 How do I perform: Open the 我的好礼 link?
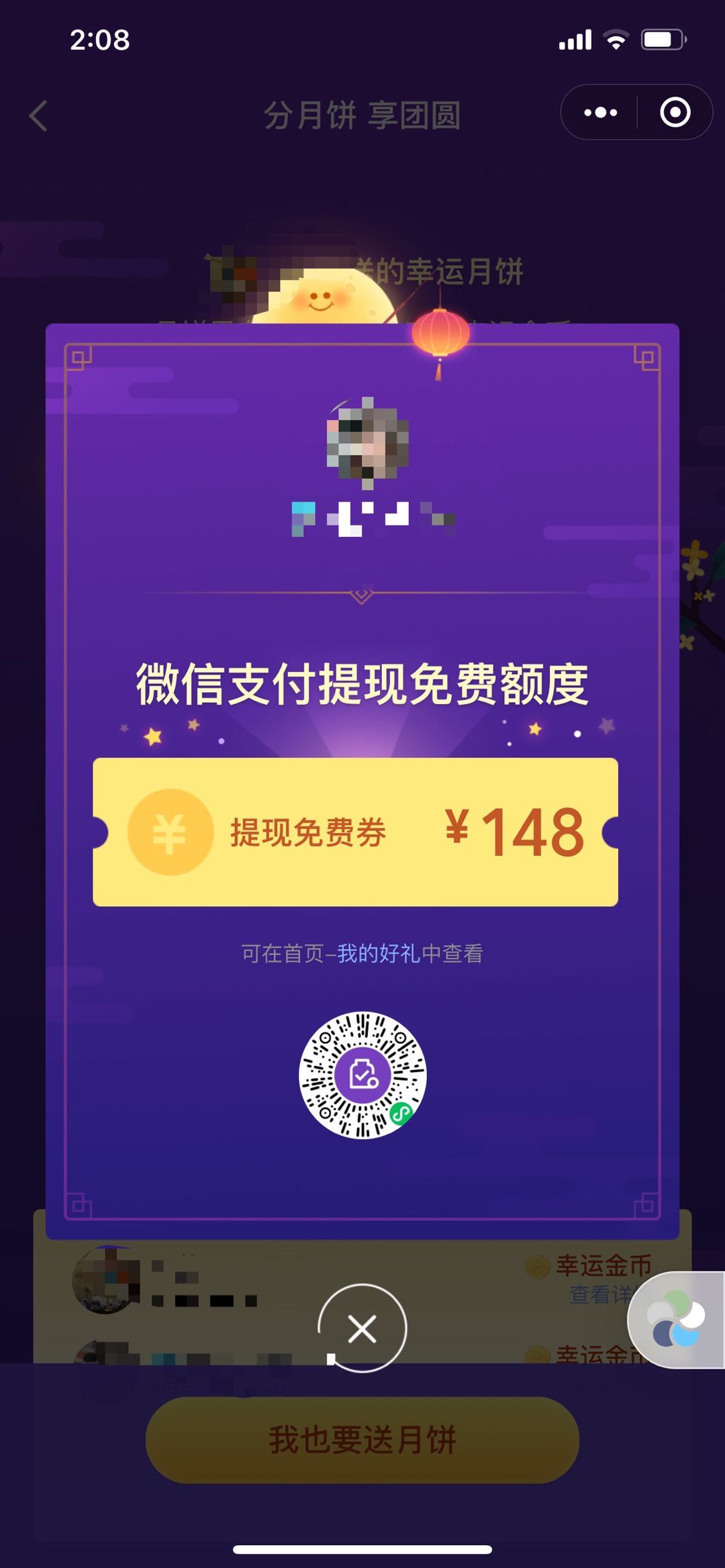[x=378, y=953]
